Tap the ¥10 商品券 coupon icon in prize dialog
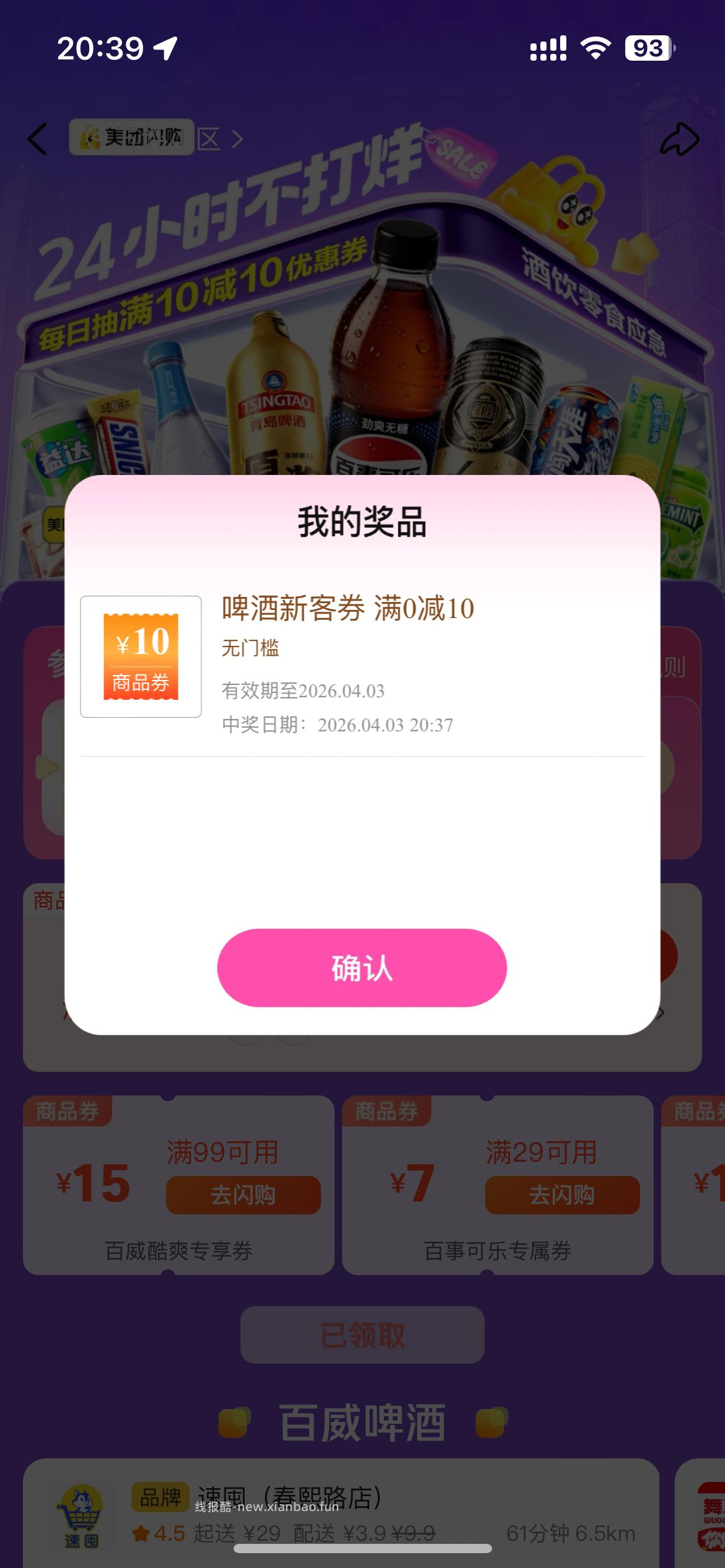725x1568 pixels. 141,656
